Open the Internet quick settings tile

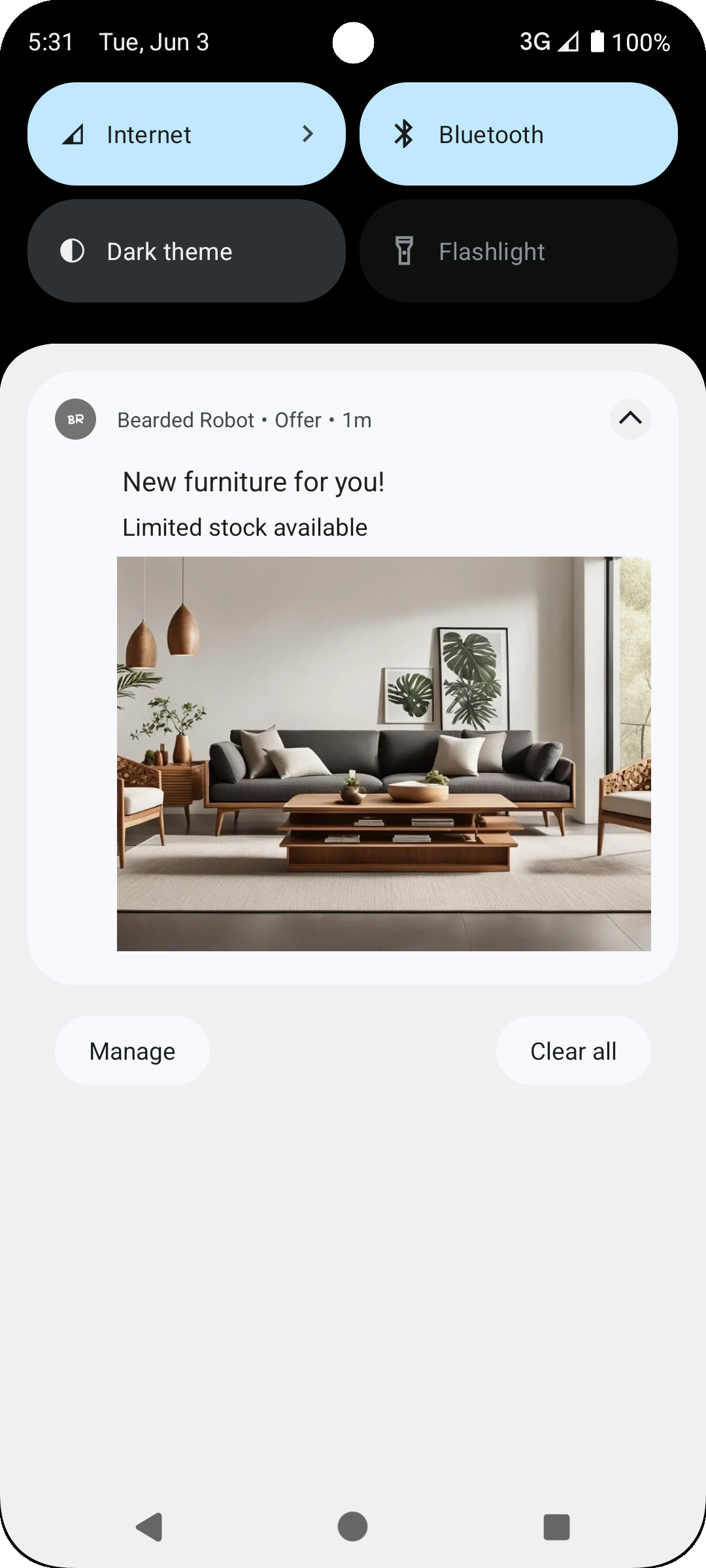pyautogui.click(x=186, y=134)
